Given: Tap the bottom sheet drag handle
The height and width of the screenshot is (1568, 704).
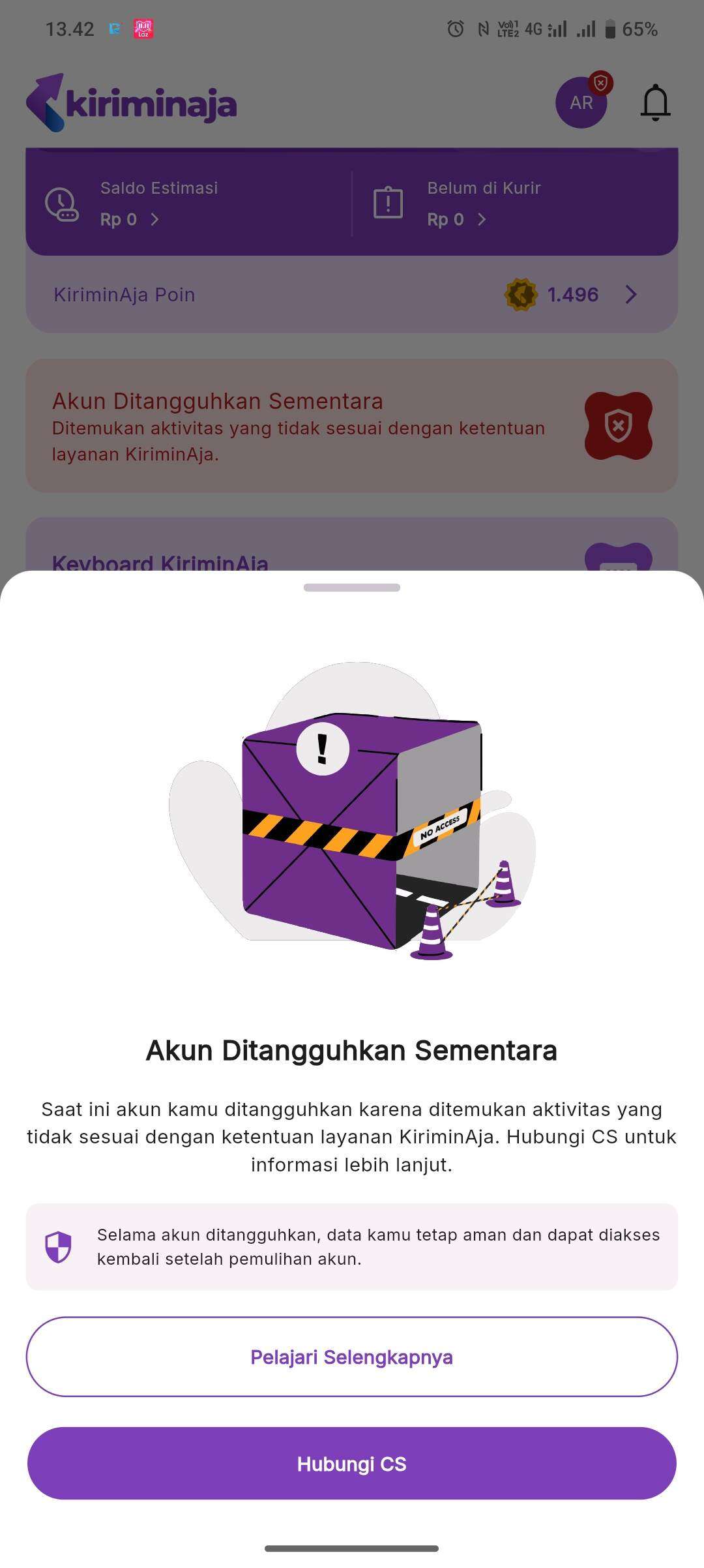Looking at the screenshot, I should 351,588.
